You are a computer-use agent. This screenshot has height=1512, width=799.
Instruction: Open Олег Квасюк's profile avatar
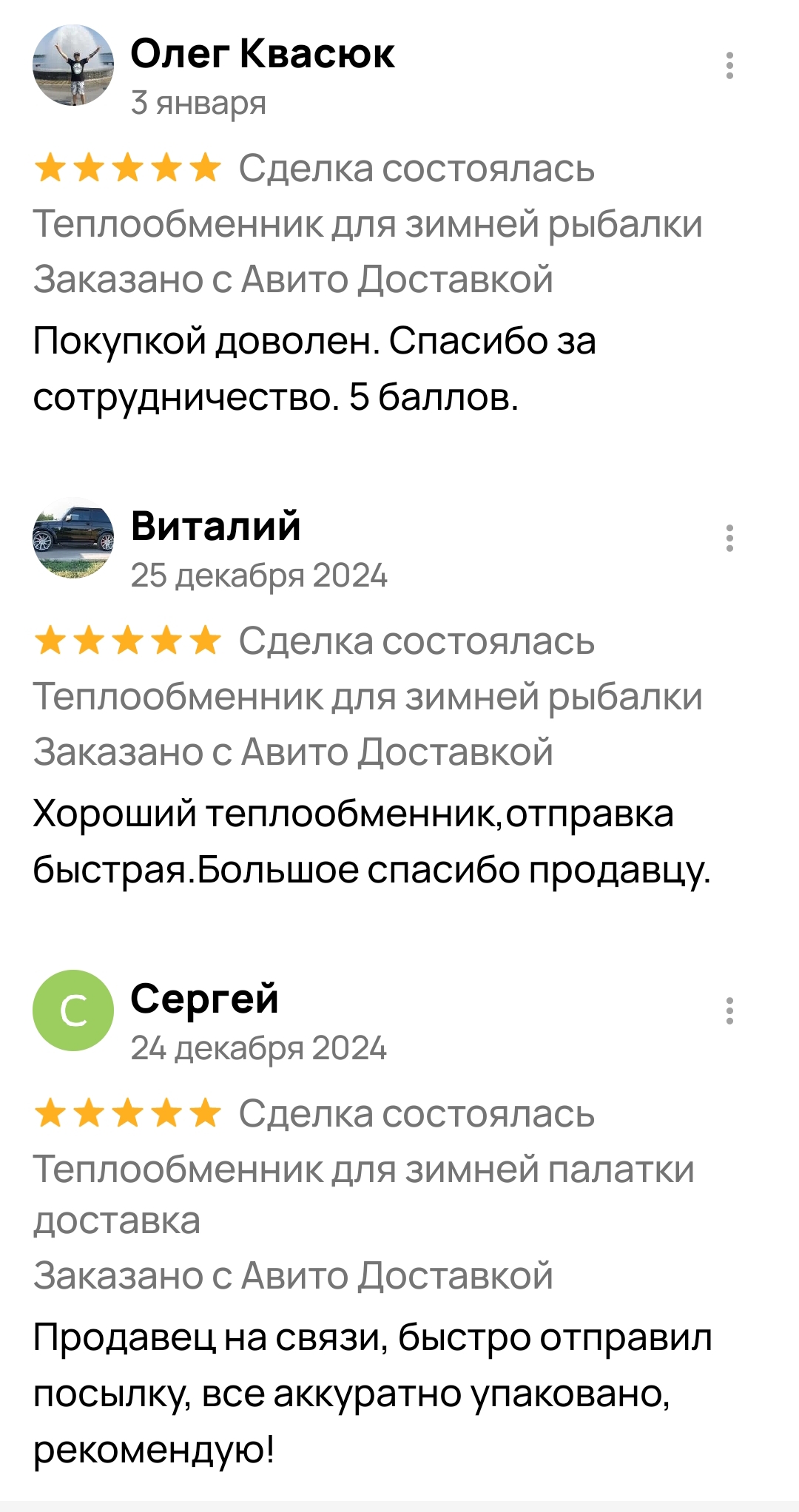[73, 66]
